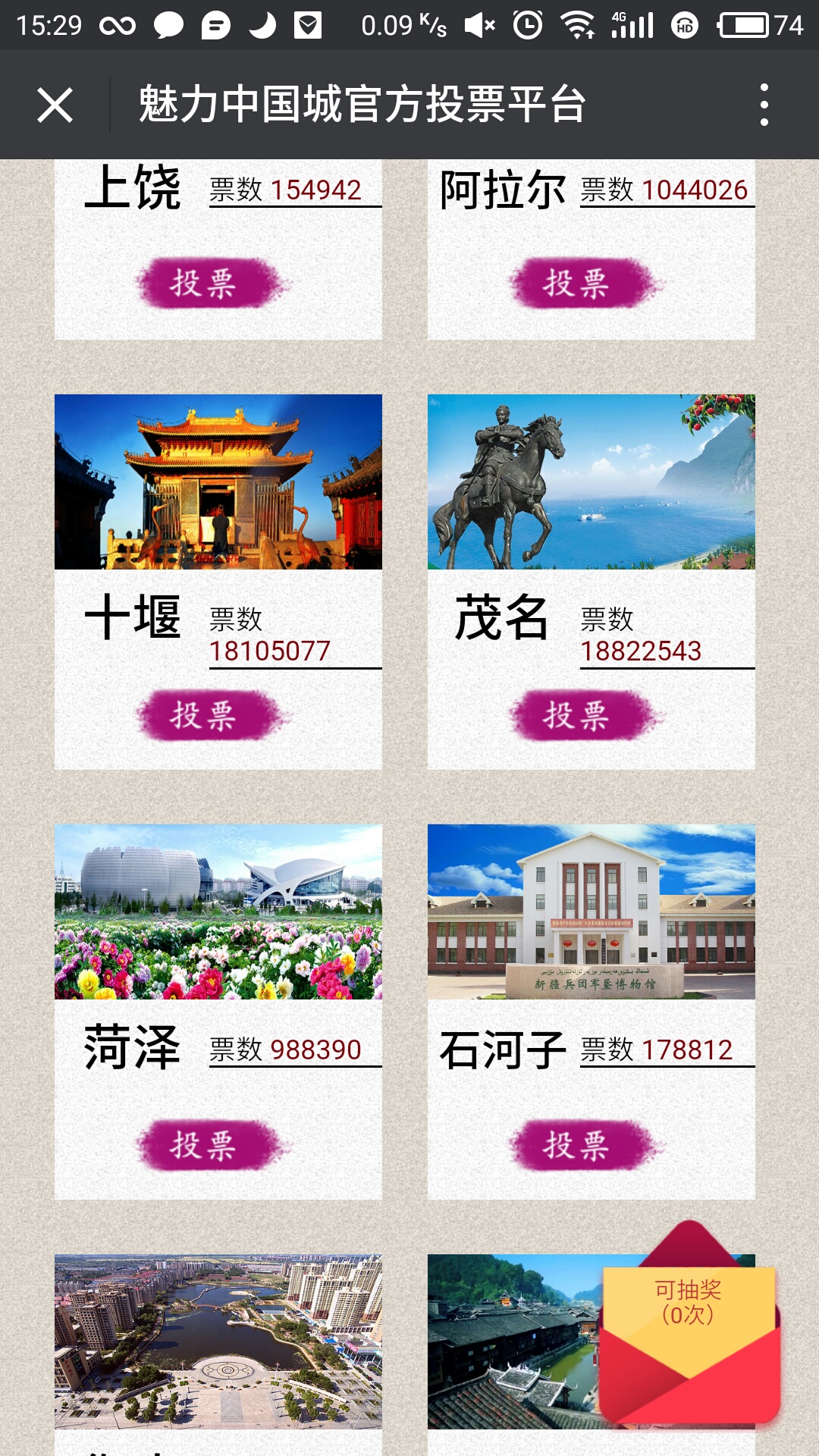Open the 十堰 temple photo
Image resolution: width=819 pixels, height=1456 pixels.
pyautogui.click(x=218, y=482)
